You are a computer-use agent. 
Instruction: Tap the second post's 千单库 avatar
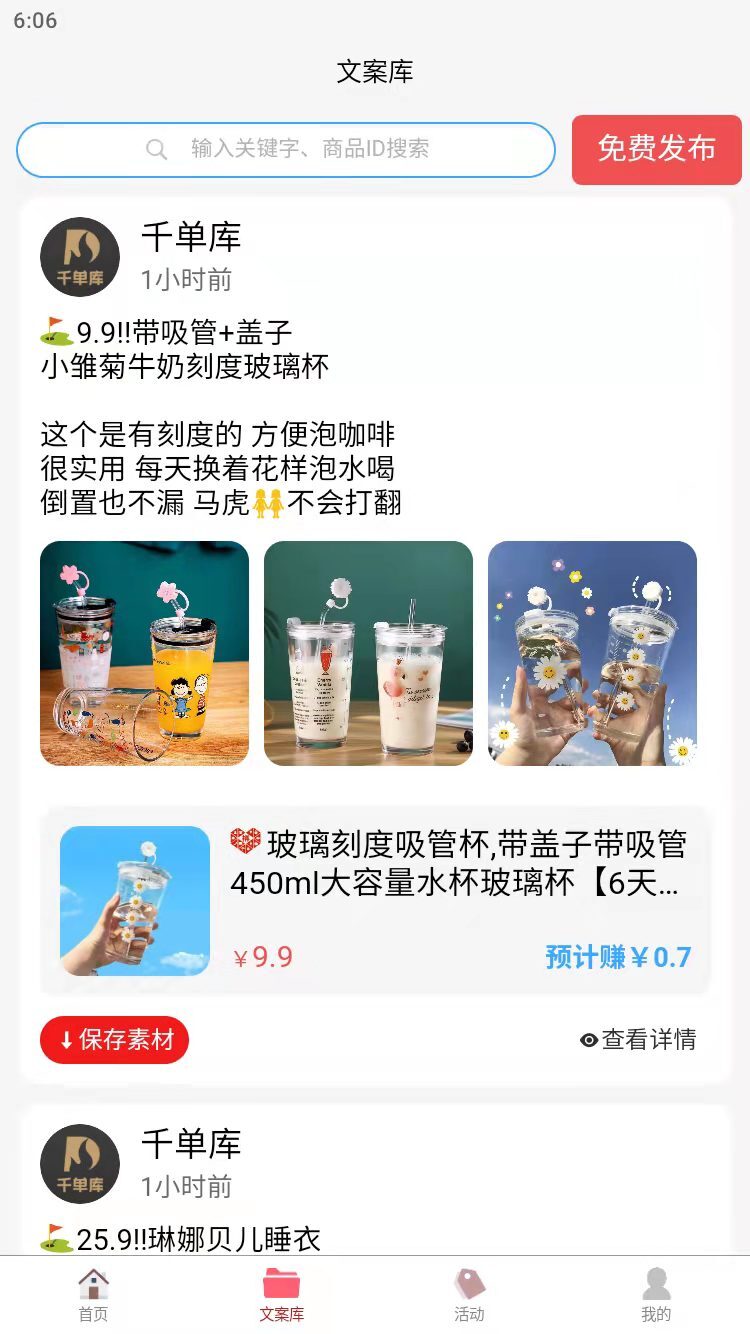[x=80, y=1163]
